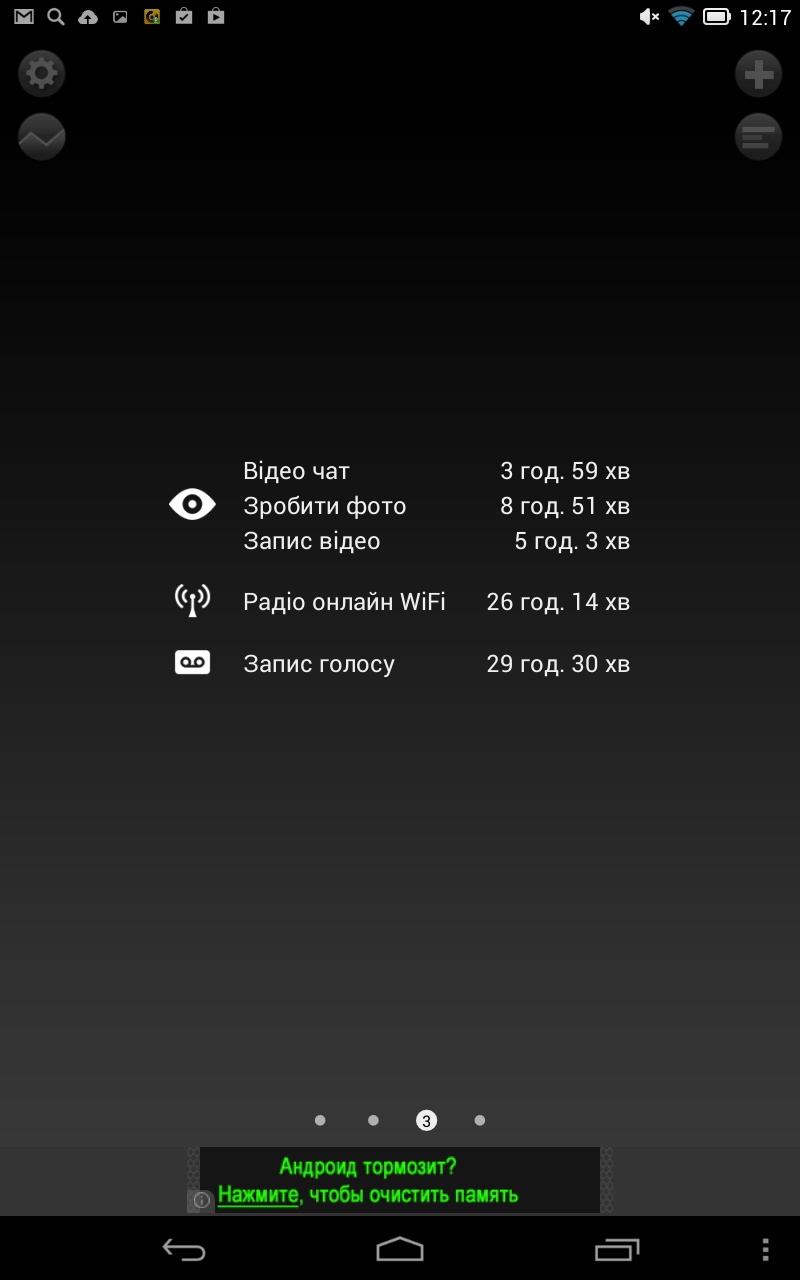Screen dimensions: 800x1280
Task: Go to the first page indicator dot
Action: point(320,1121)
